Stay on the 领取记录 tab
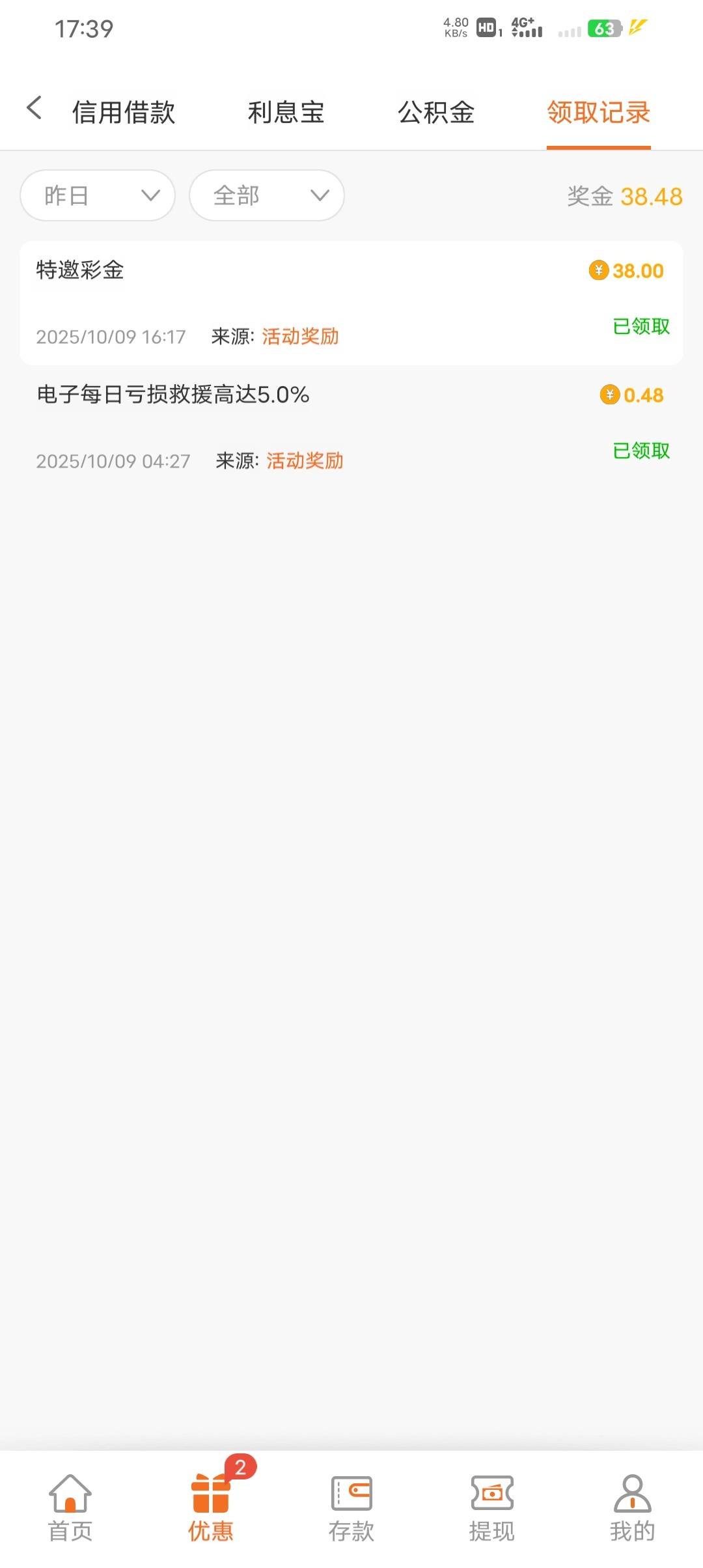 click(598, 112)
